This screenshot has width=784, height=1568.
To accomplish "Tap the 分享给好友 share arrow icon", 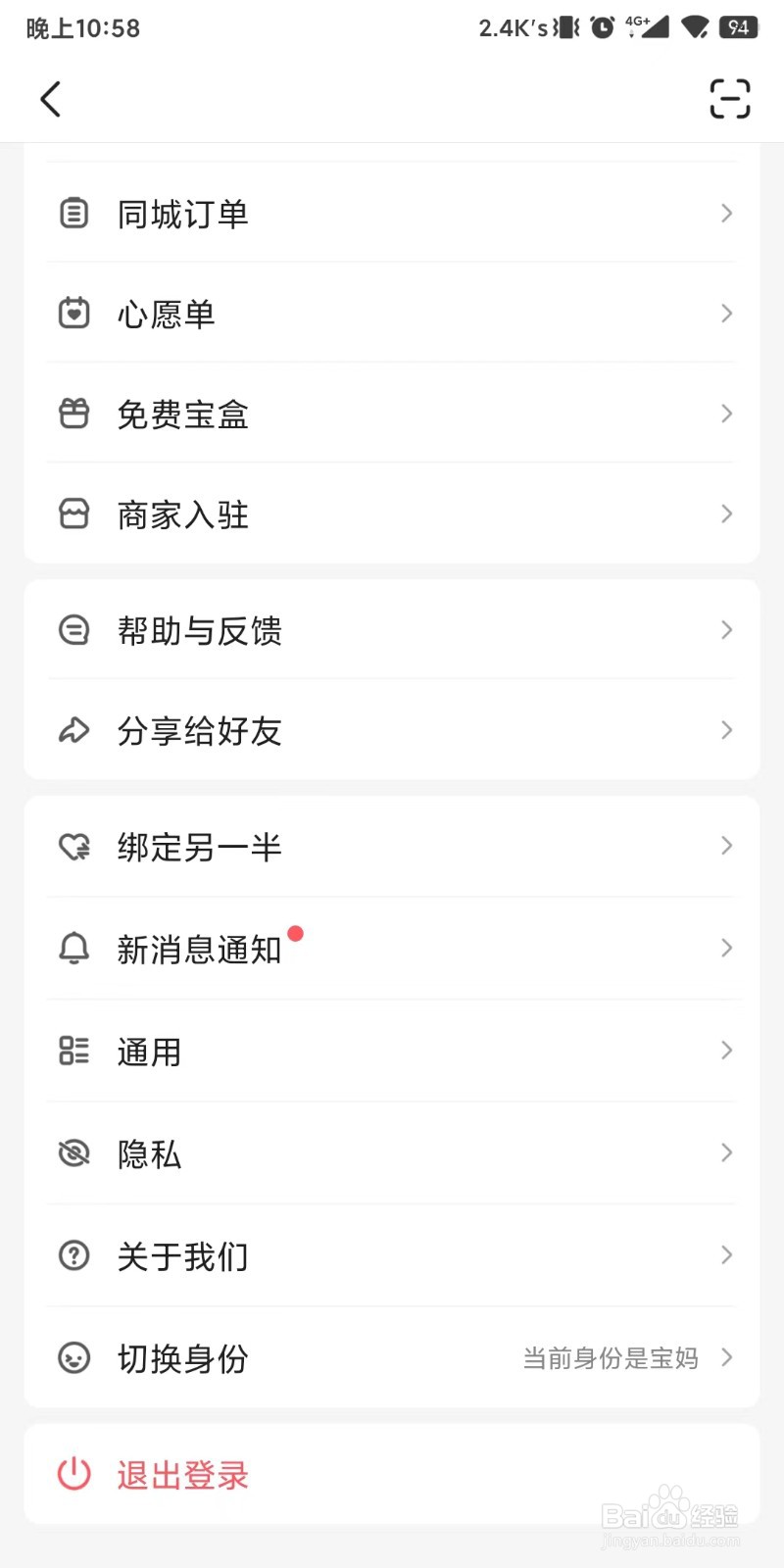I will (73, 730).
